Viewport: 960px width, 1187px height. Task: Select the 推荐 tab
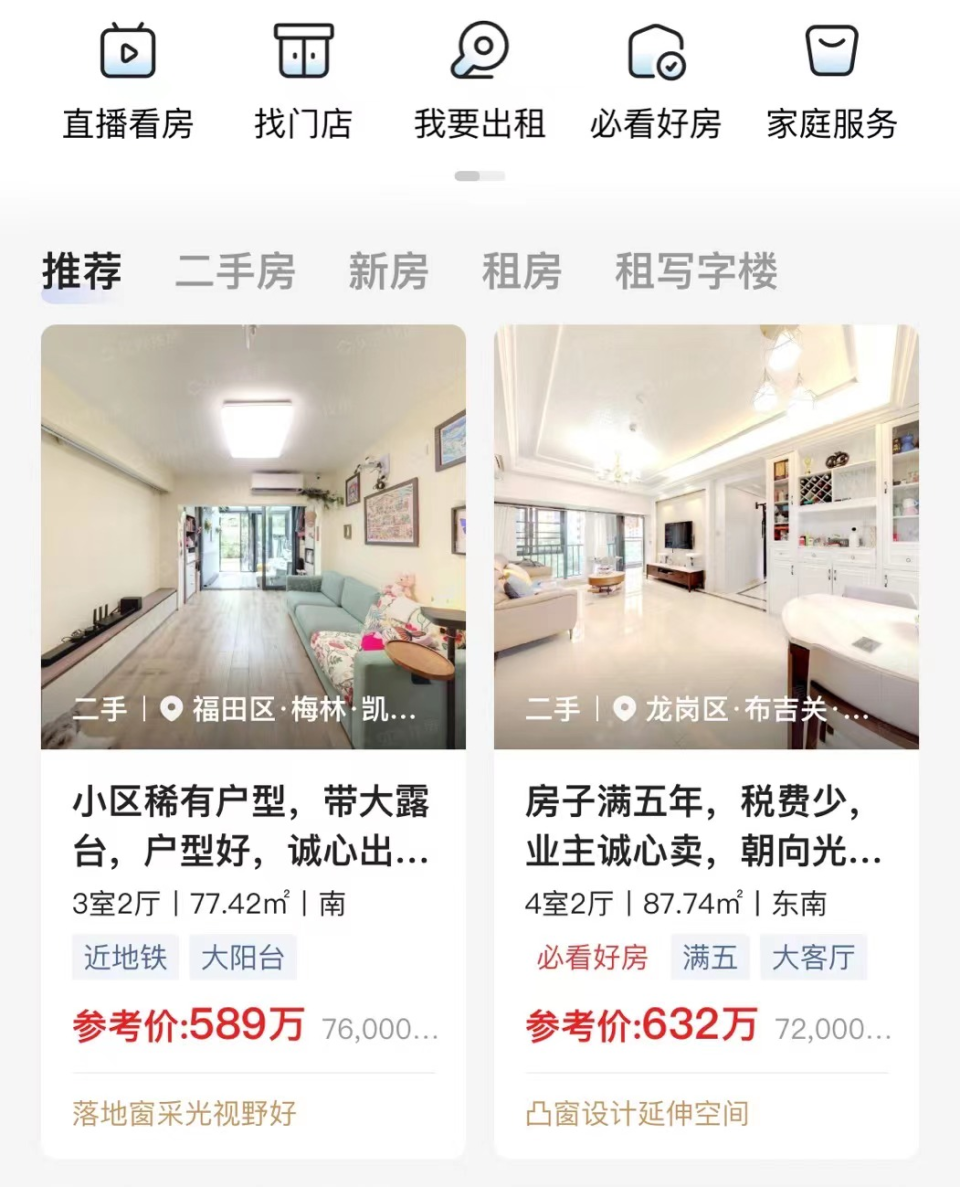(x=82, y=271)
